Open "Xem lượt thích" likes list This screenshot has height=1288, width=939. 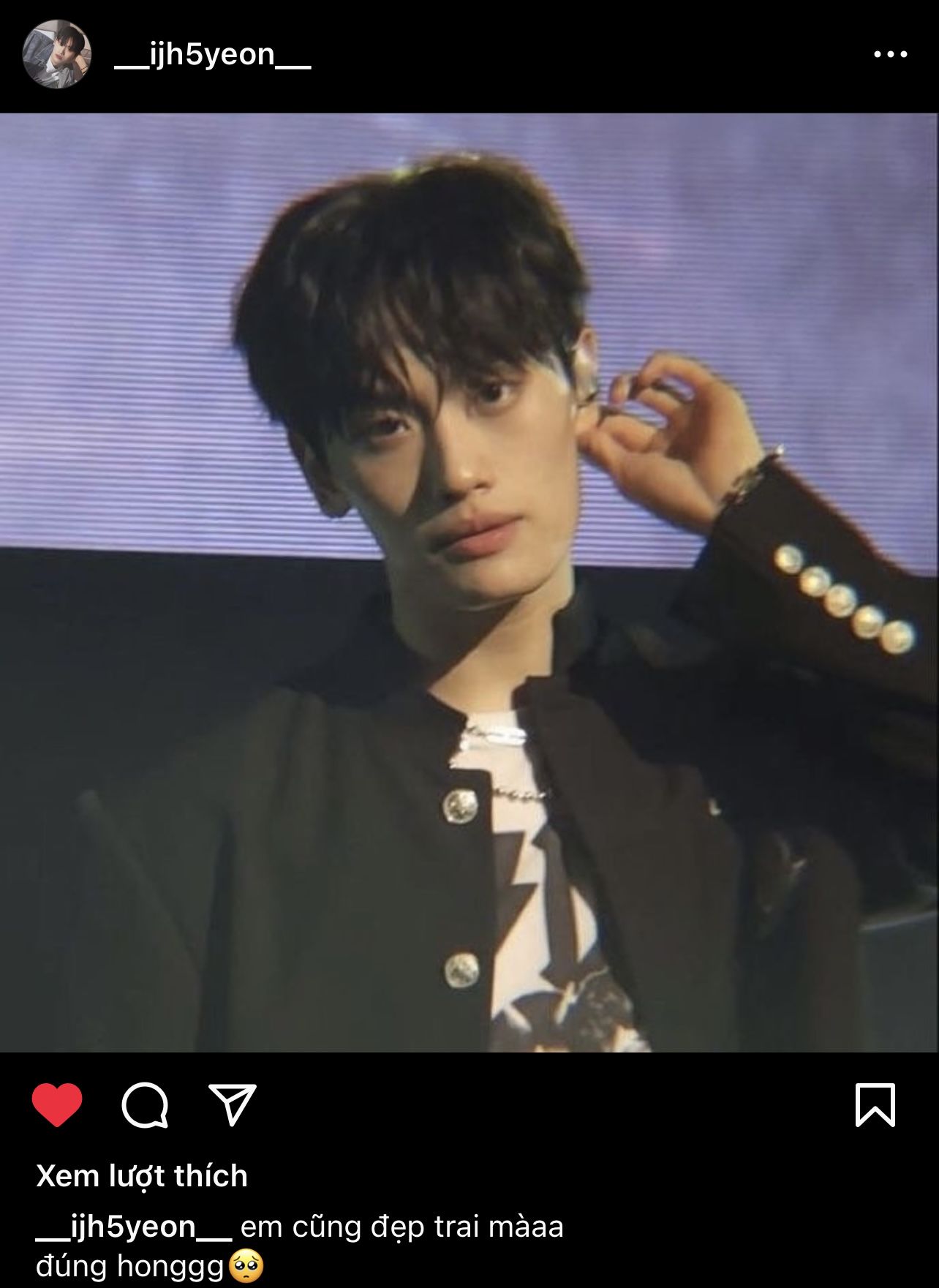(x=142, y=1176)
